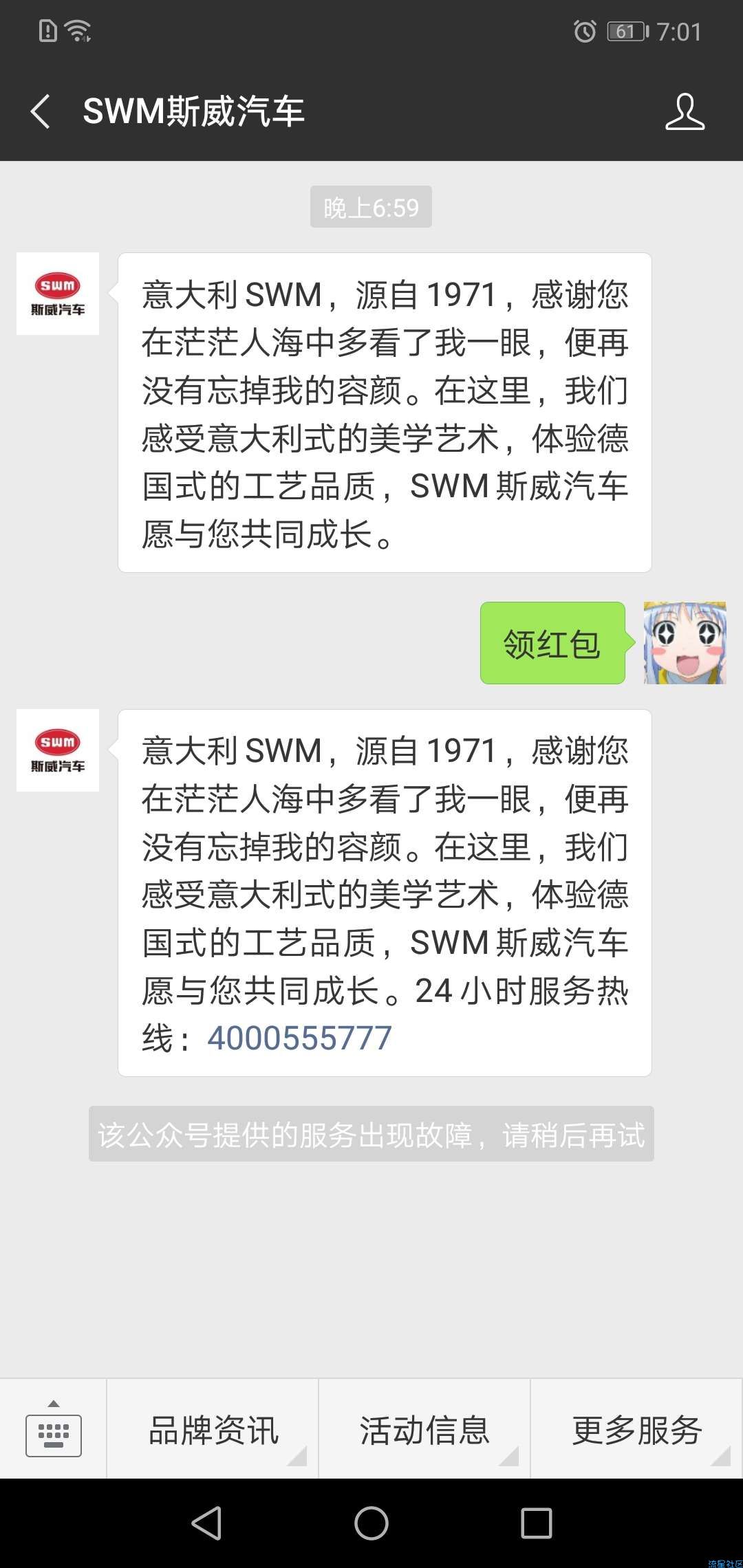Call the hotline number 4000555777

coord(299,1038)
